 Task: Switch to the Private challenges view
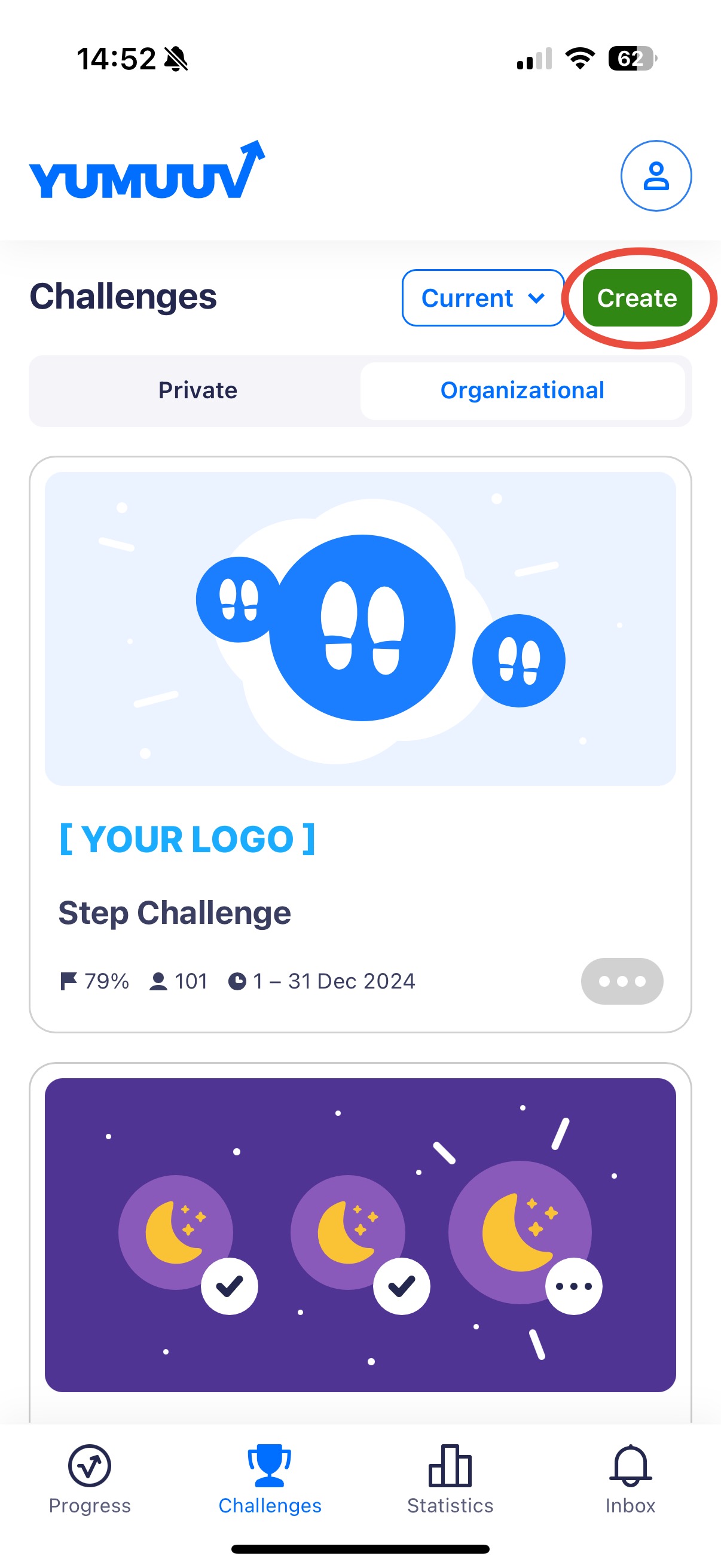coord(198,390)
